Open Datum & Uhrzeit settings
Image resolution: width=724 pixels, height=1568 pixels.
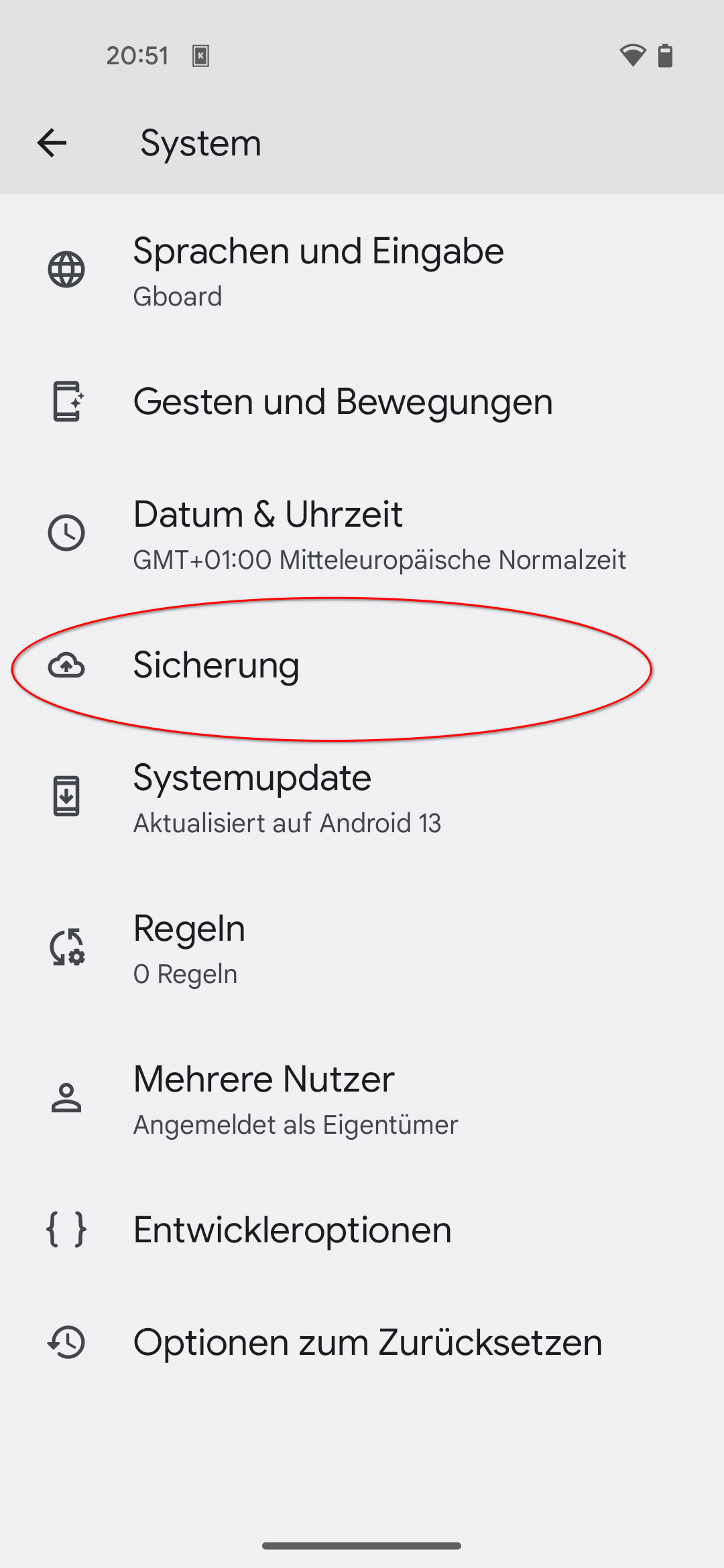click(379, 534)
